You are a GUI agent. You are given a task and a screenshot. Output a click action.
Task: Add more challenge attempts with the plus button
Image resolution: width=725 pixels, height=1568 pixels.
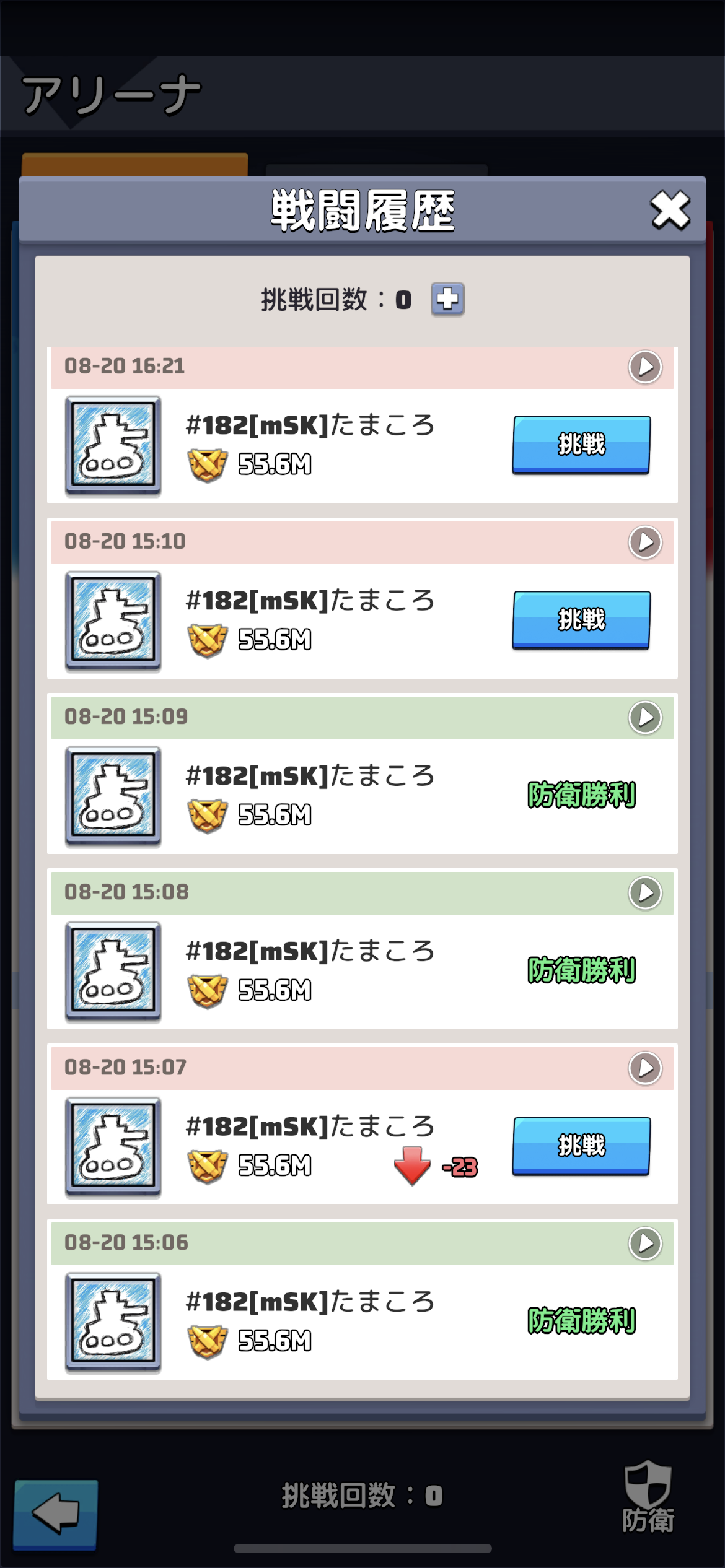[447, 299]
